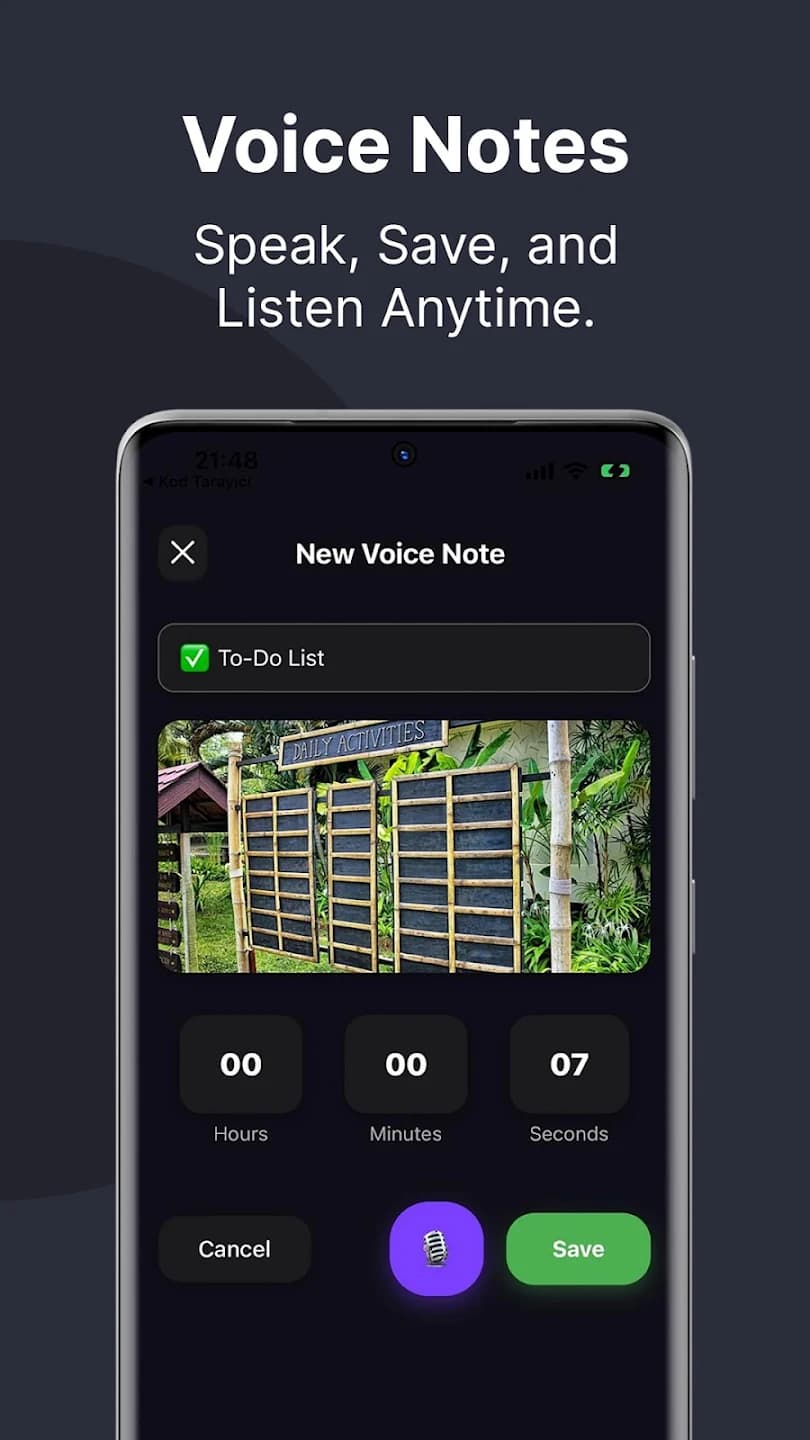Tap the Wi-Fi icon in the status bar
Image resolution: width=810 pixels, height=1440 pixels.
point(575,470)
